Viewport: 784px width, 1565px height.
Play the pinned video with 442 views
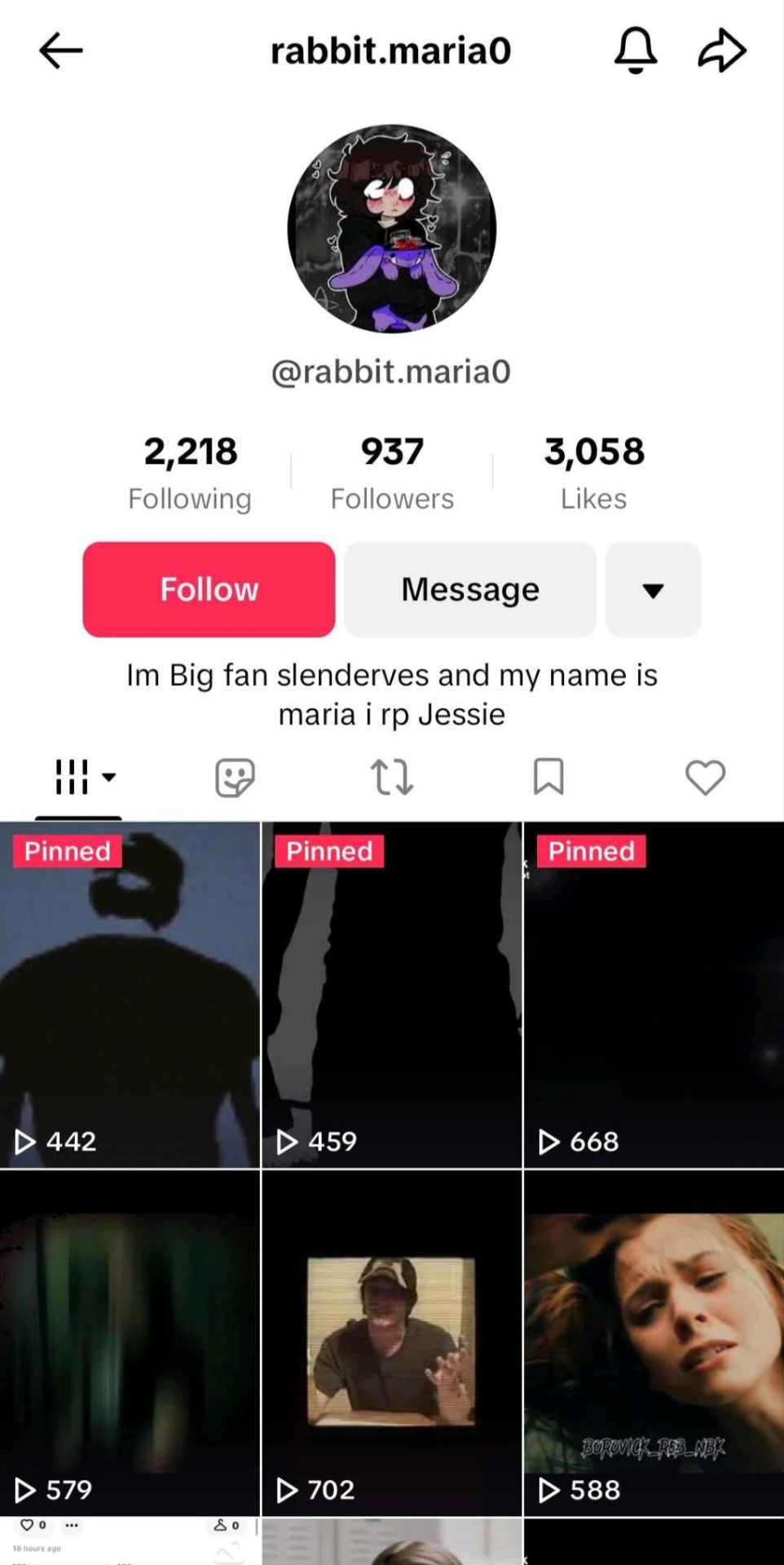point(130,994)
